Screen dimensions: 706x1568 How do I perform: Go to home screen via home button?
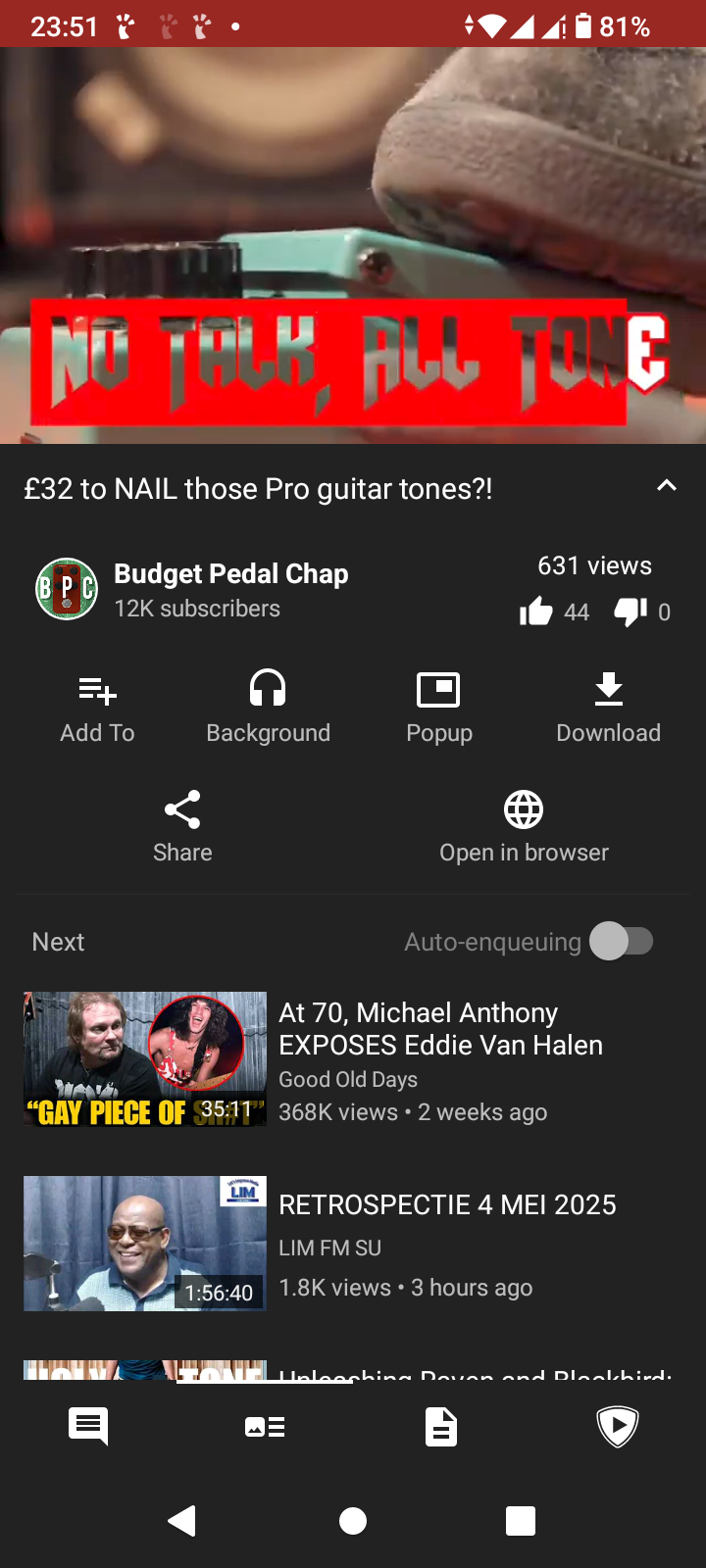click(x=353, y=1521)
